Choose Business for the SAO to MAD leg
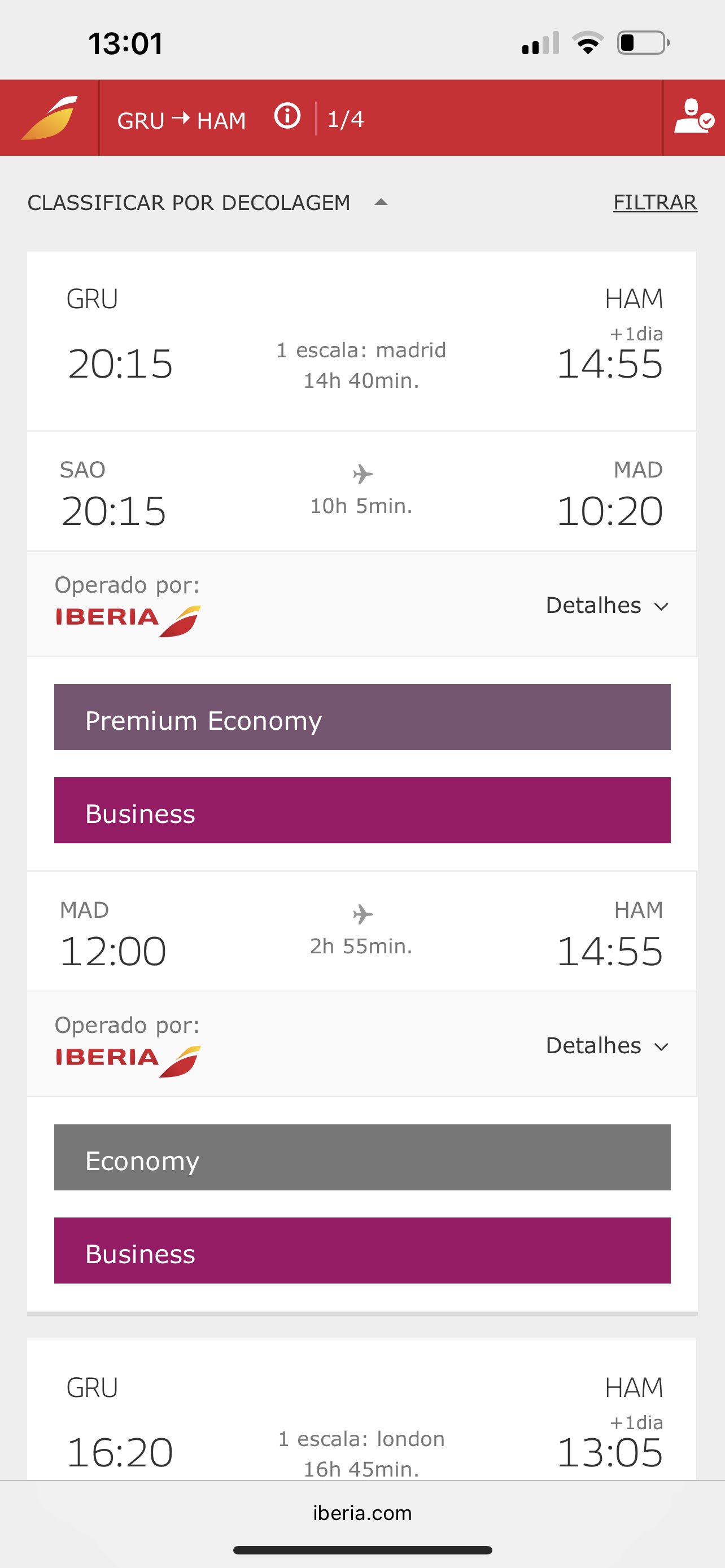The height and width of the screenshot is (1568, 725). (x=362, y=810)
